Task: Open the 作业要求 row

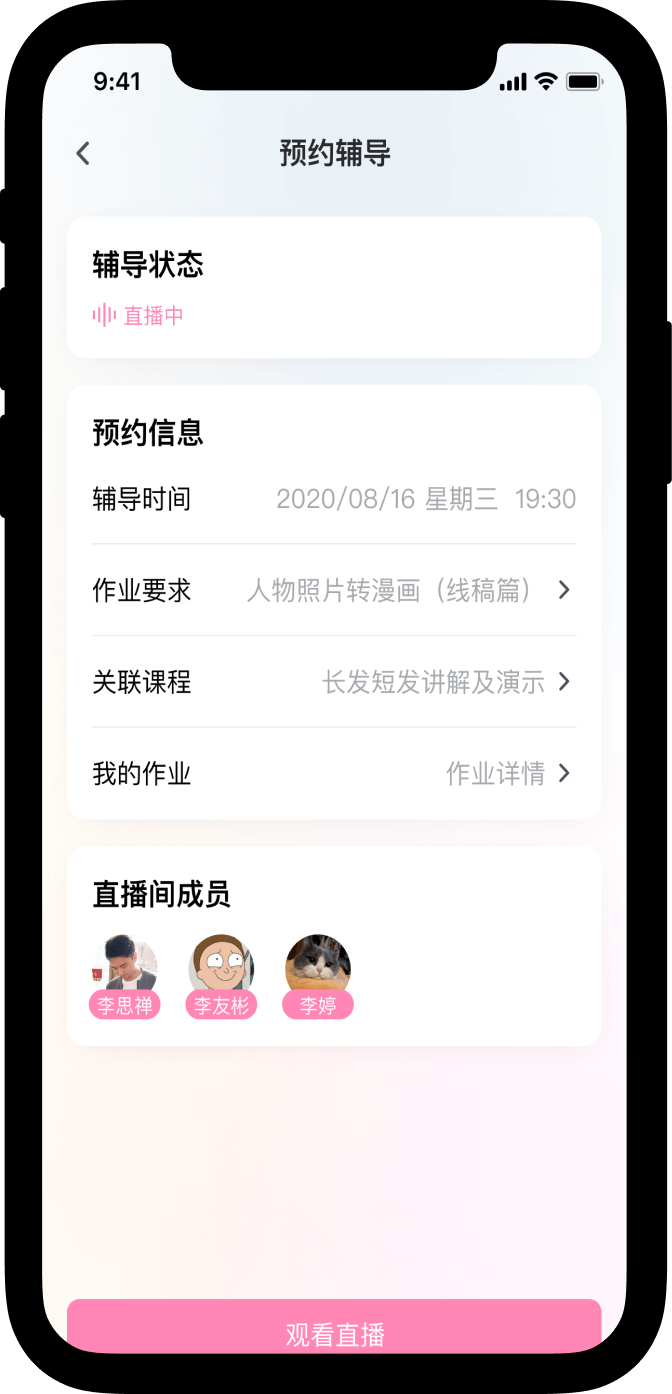Action: point(334,590)
